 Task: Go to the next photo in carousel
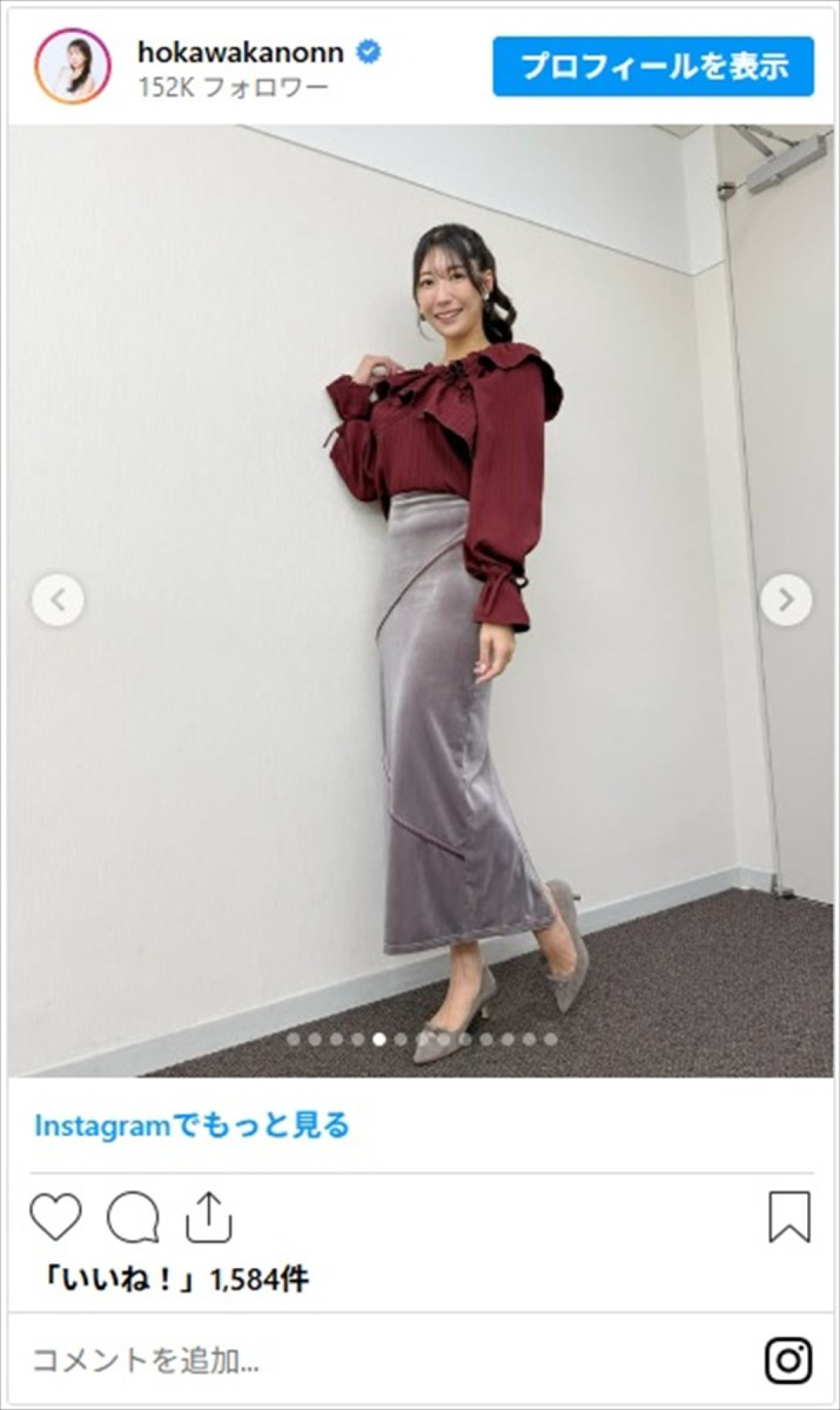[786, 600]
